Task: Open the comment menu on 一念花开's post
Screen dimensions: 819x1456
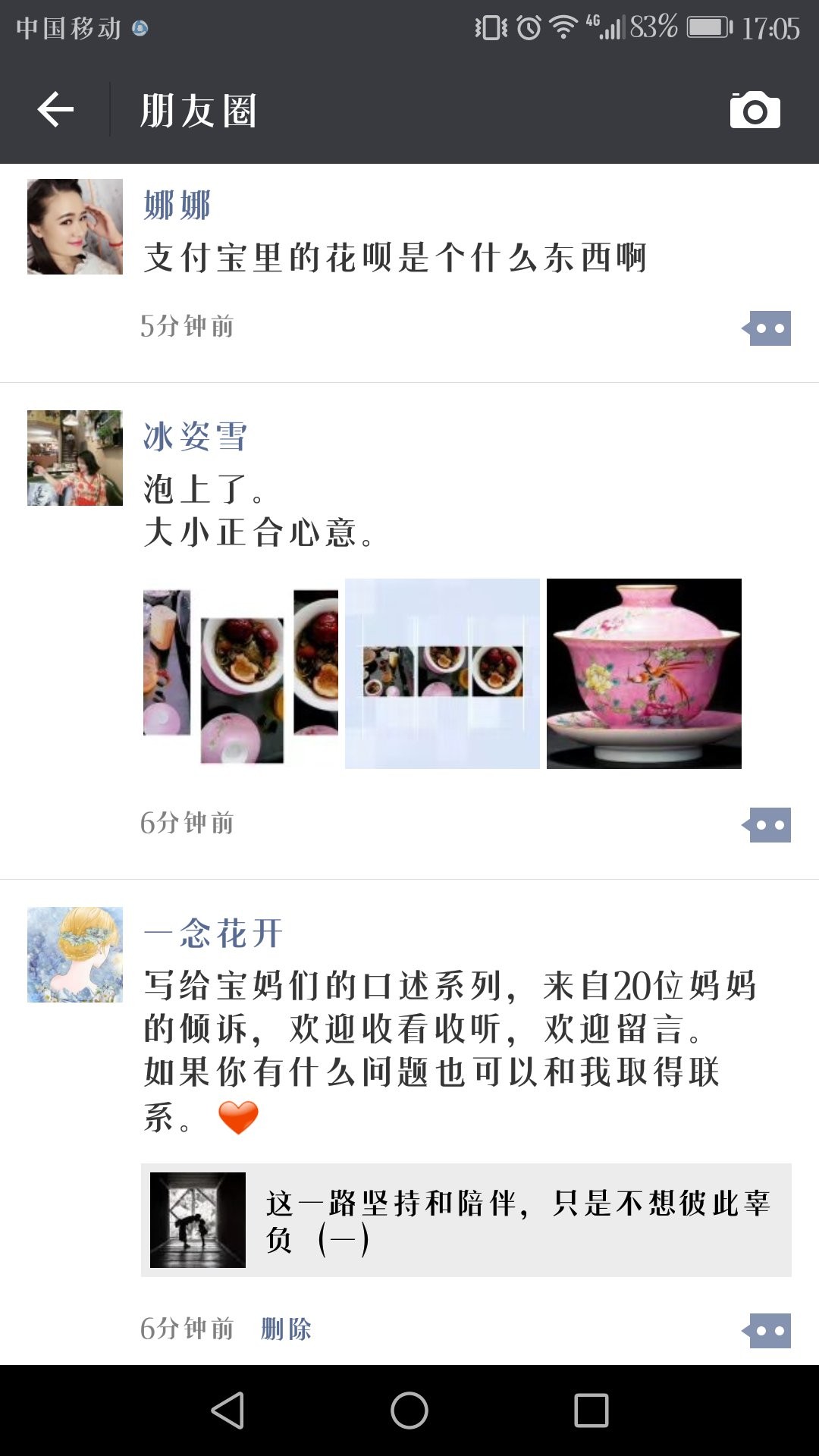Action: pos(768,1331)
